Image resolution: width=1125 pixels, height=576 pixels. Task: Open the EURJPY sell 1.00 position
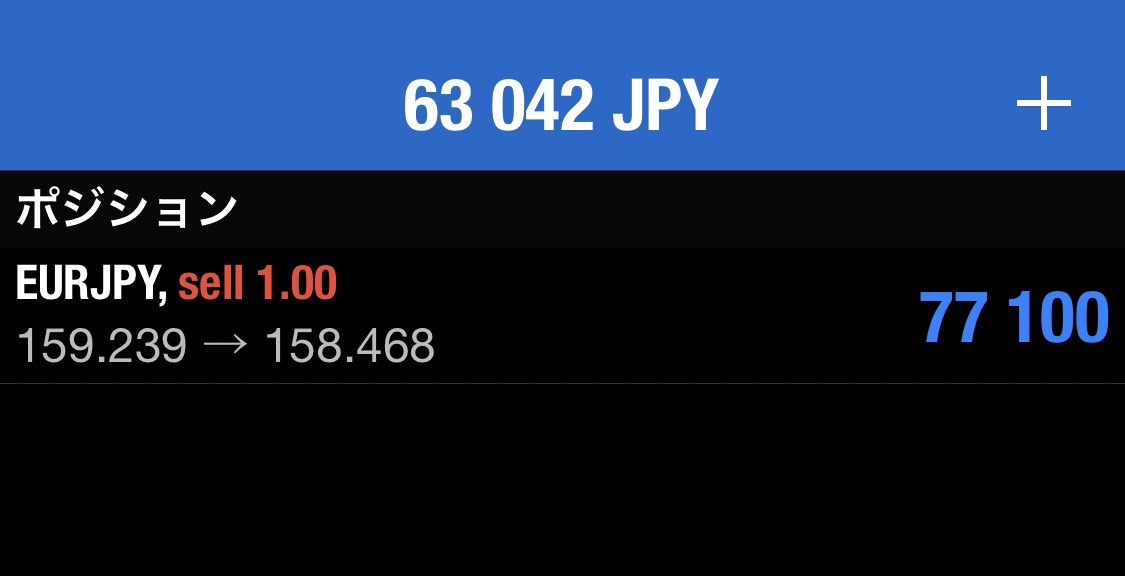coord(560,316)
